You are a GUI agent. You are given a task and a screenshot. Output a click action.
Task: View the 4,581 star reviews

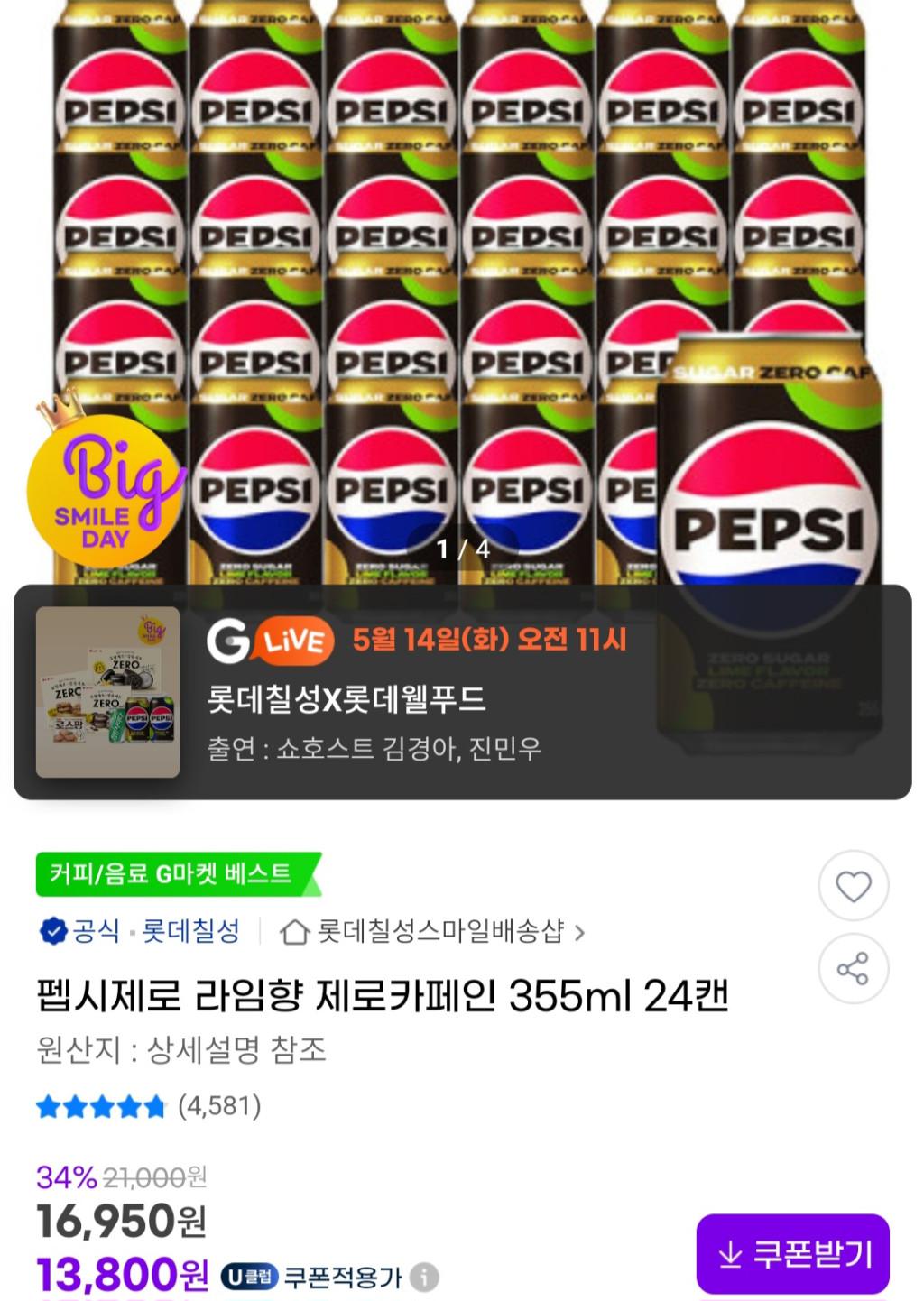(x=149, y=1105)
